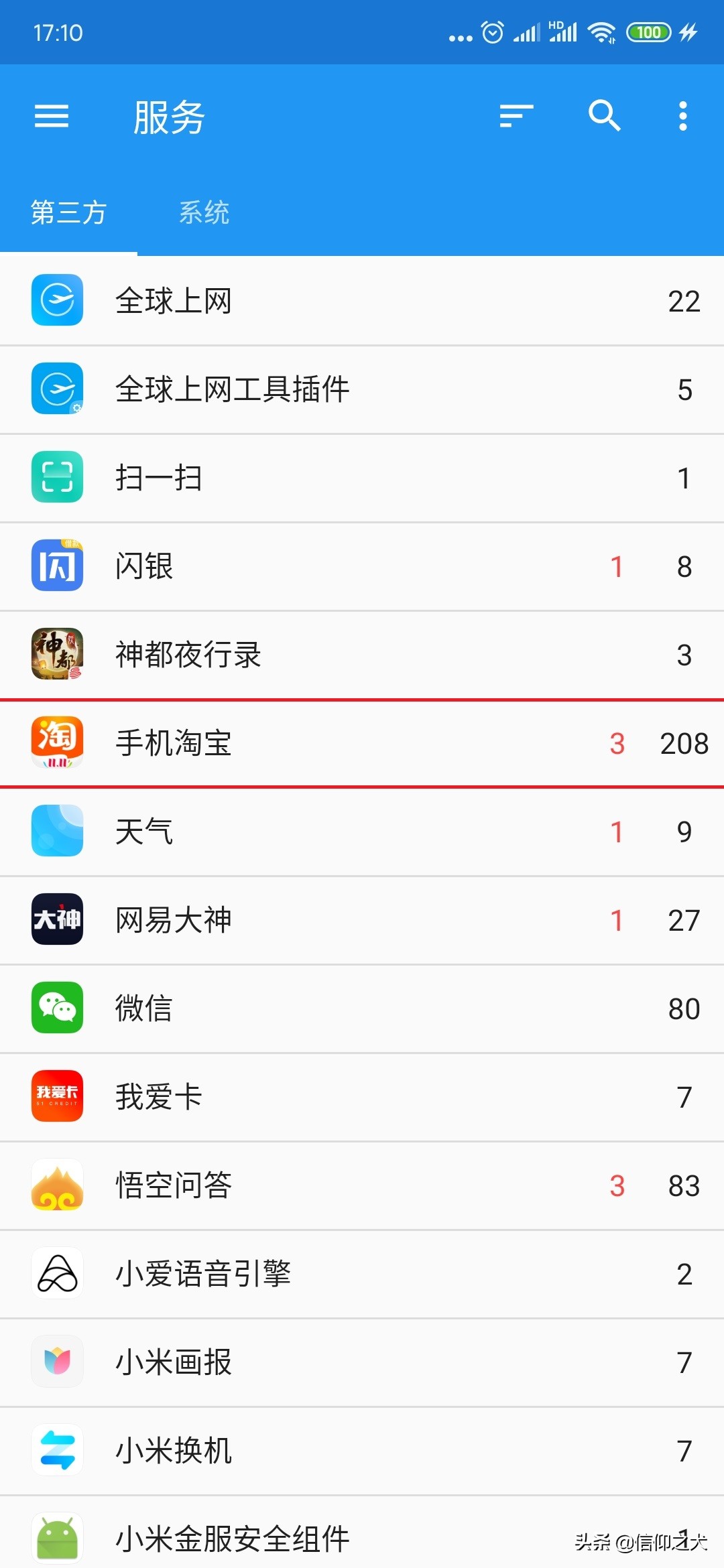Click the search magnifier icon
This screenshot has width=724, height=1568.
click(605, 116)
